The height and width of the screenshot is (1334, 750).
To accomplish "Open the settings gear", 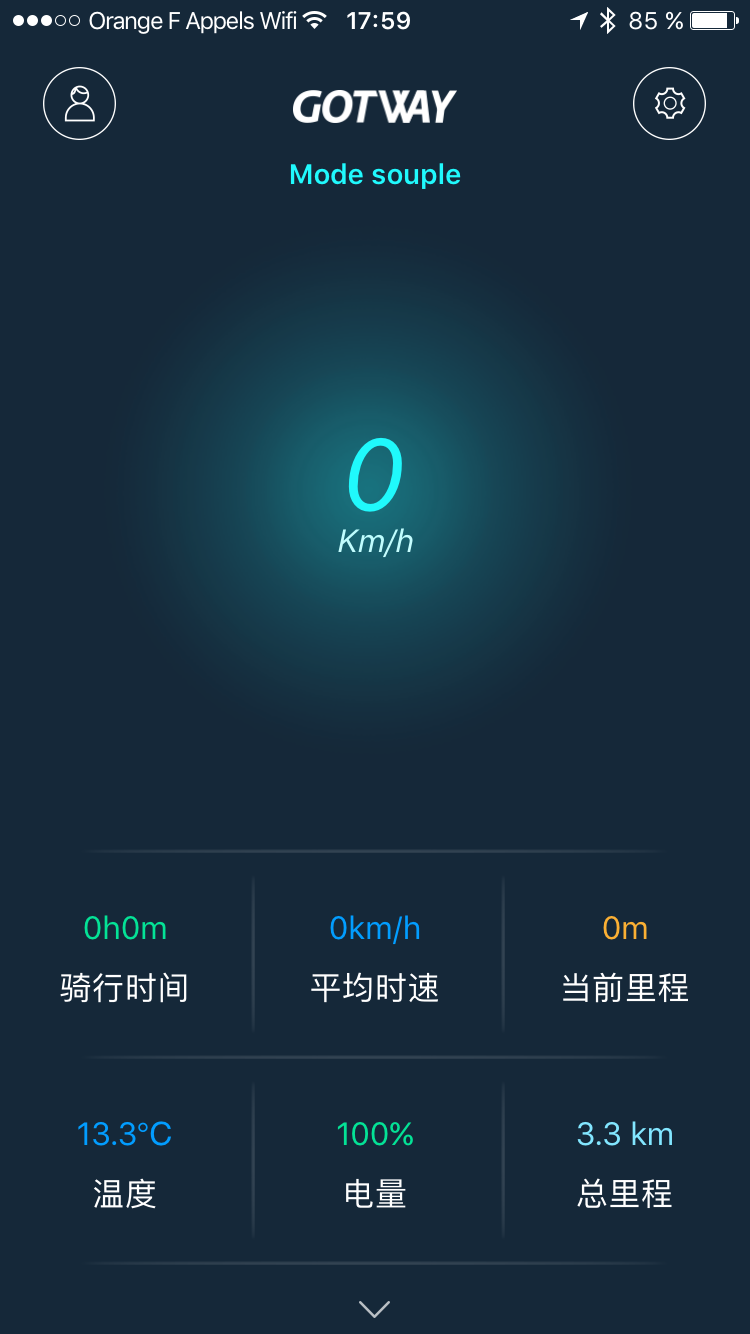I will (x=669, y=103).
